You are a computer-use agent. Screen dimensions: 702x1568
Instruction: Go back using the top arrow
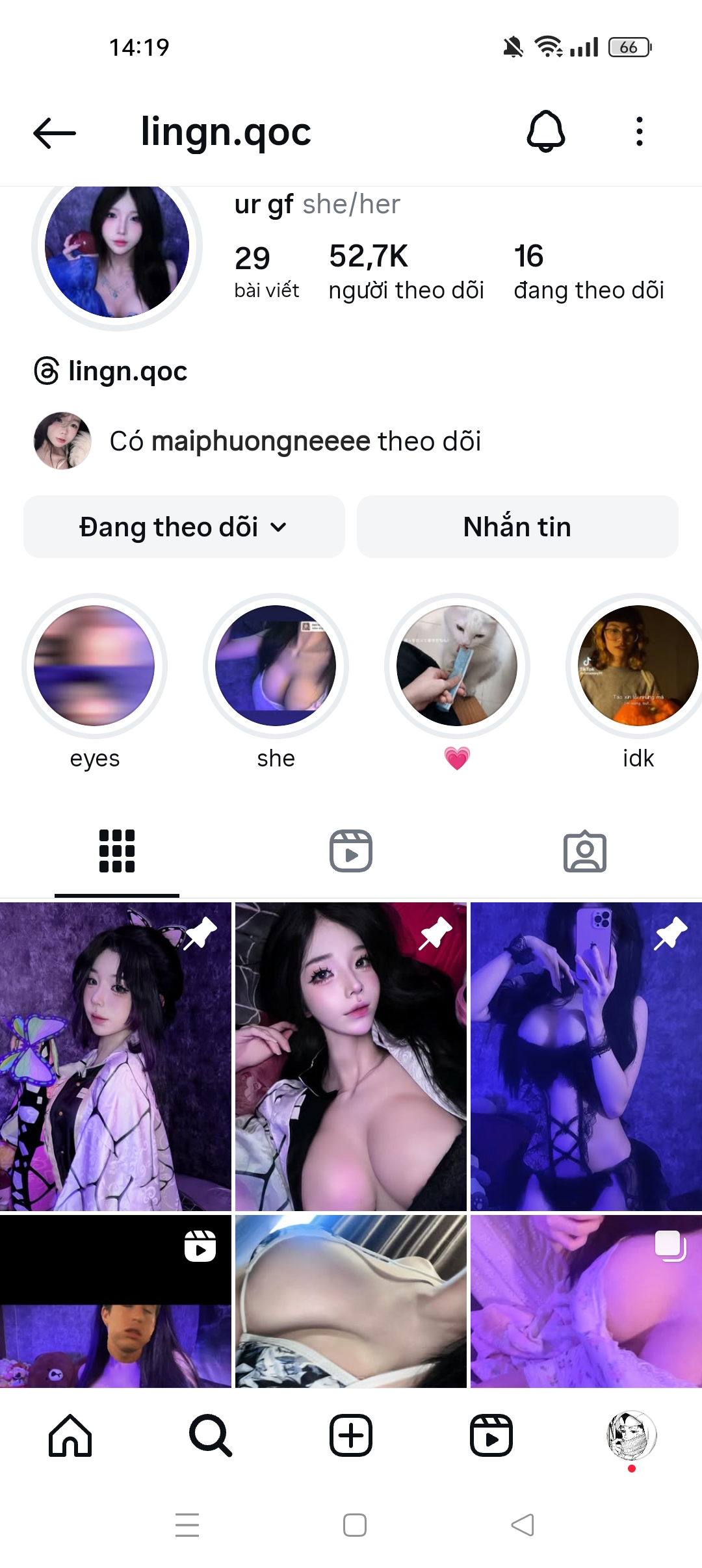coord(55,133)
